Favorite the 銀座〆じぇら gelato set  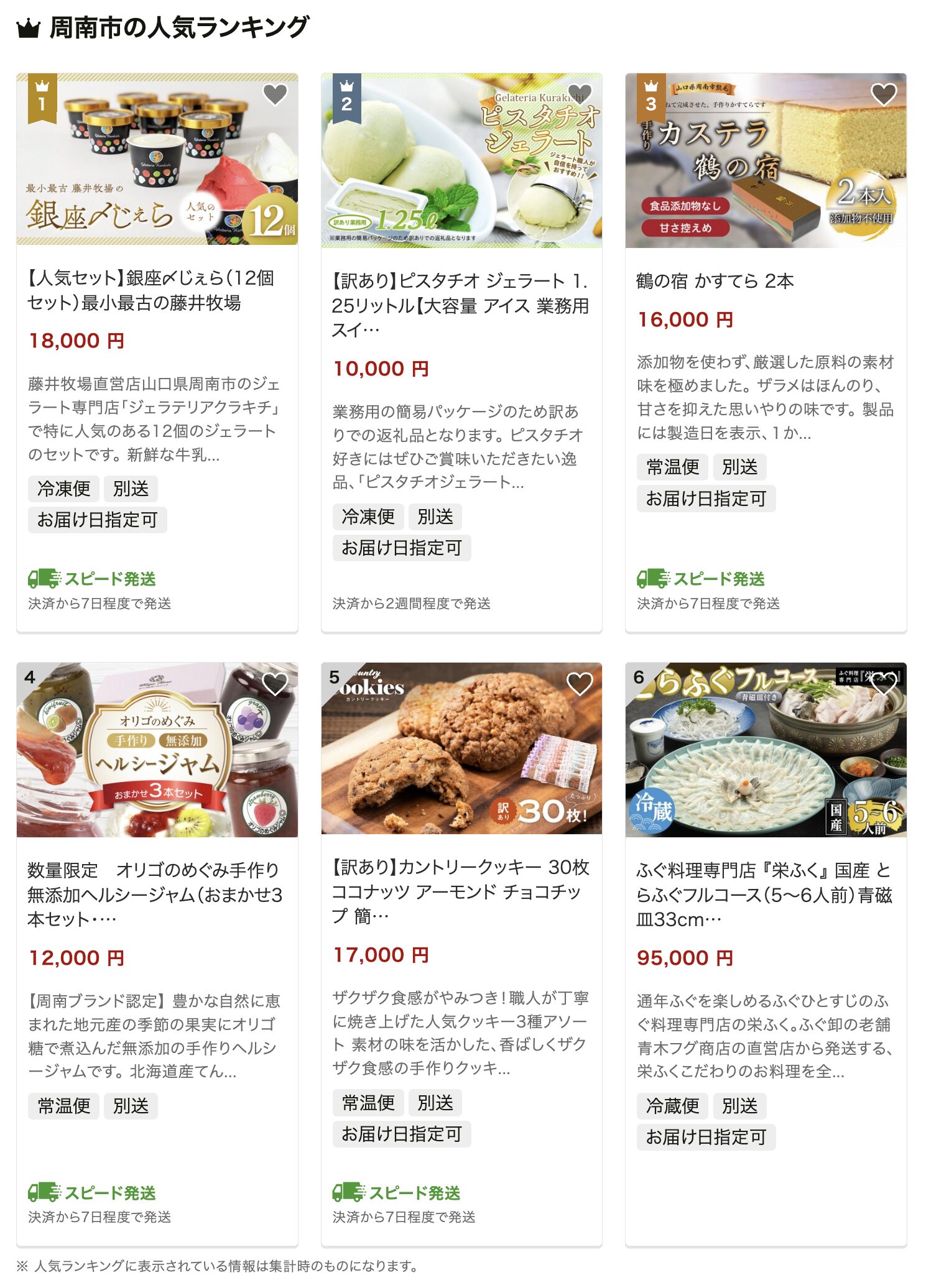coord(275,94)
